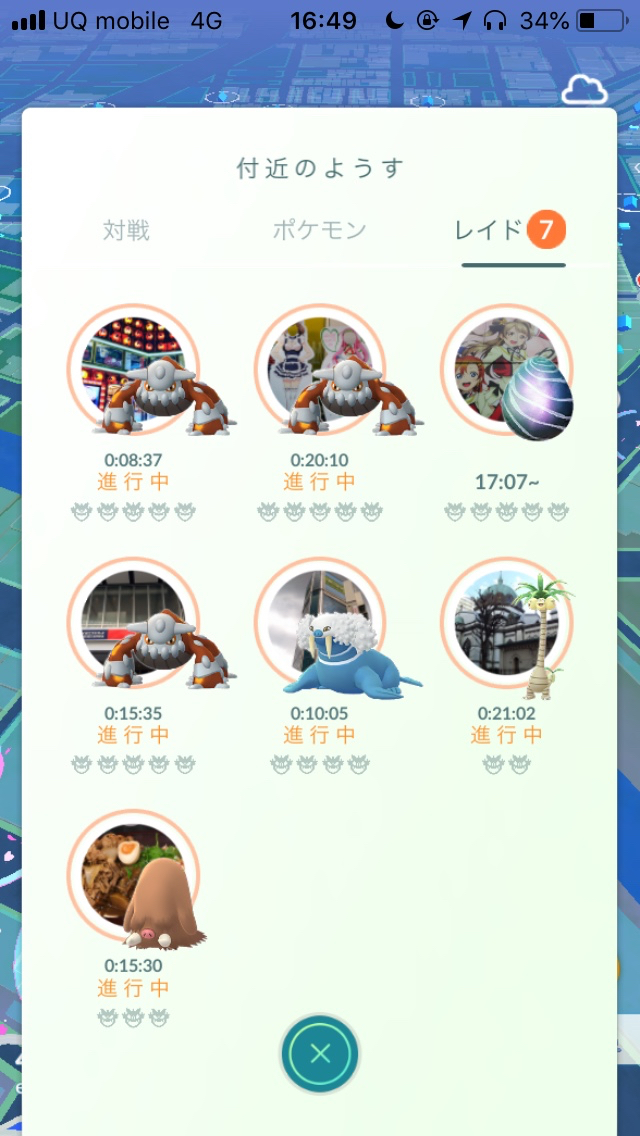Screen dimensions: 640x1136
Task: Open the weather cloud icon
Action: [x=584, y=91]
